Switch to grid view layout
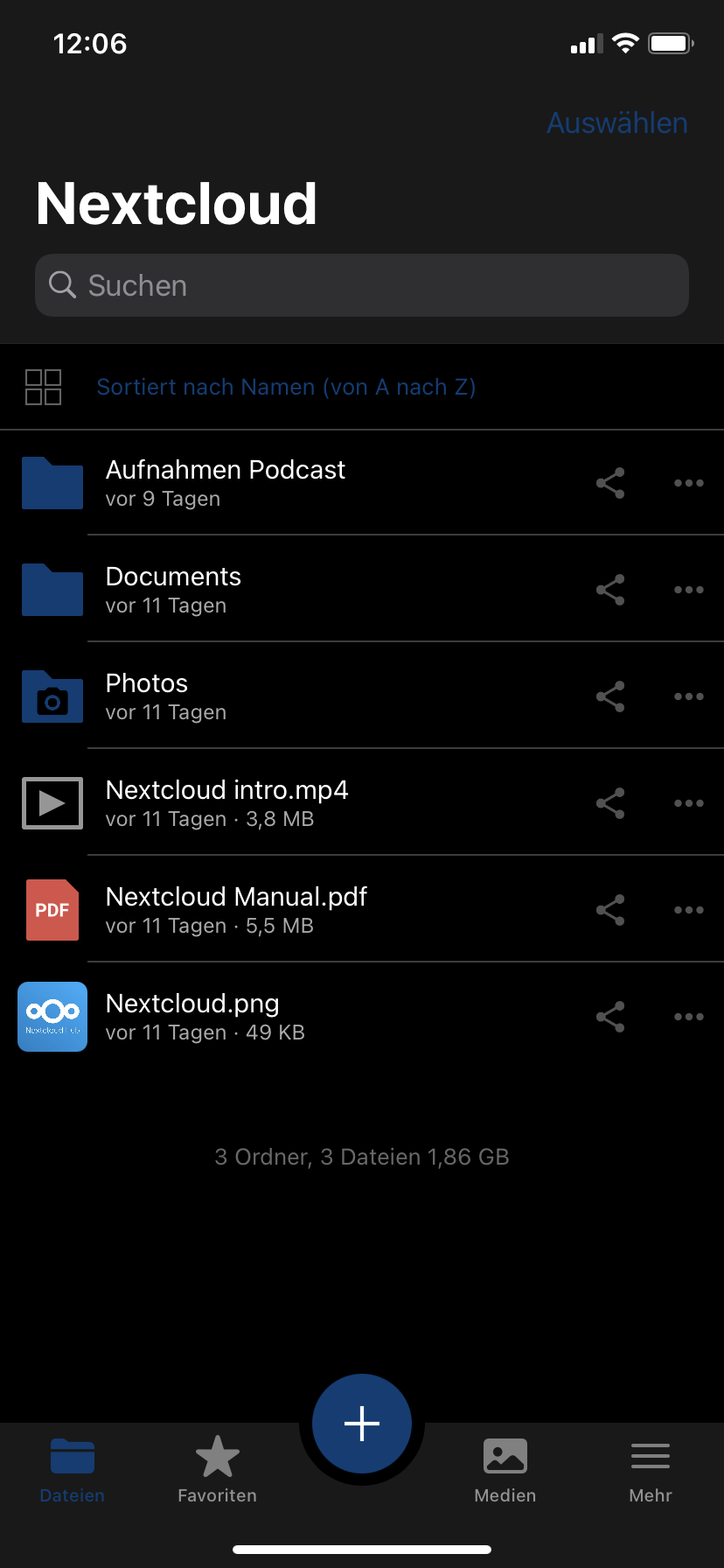The height and width of the screenshot is (1568, 724). pyautogui.click(x=42, y=386)
